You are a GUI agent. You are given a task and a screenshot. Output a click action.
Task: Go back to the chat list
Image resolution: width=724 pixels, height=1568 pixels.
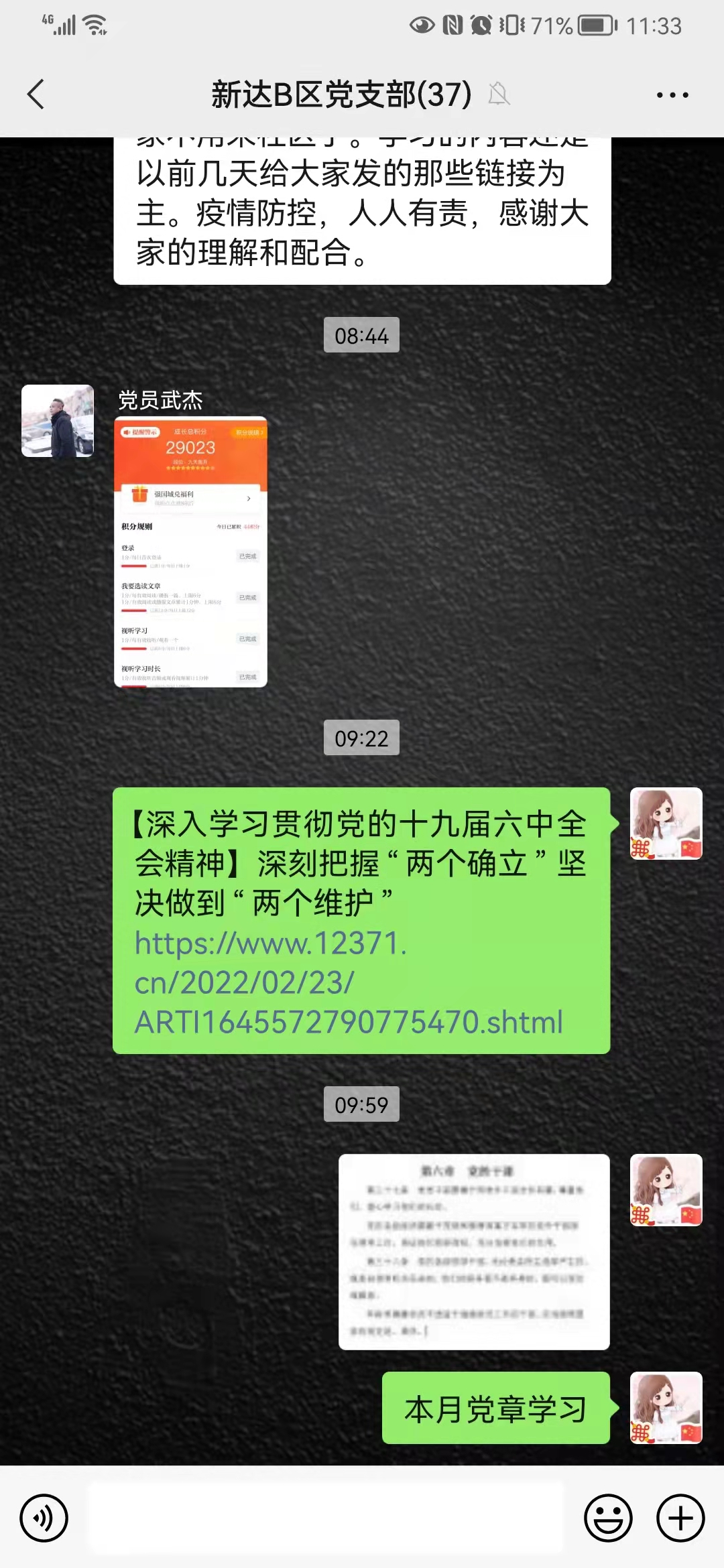(x=36, y=94)
